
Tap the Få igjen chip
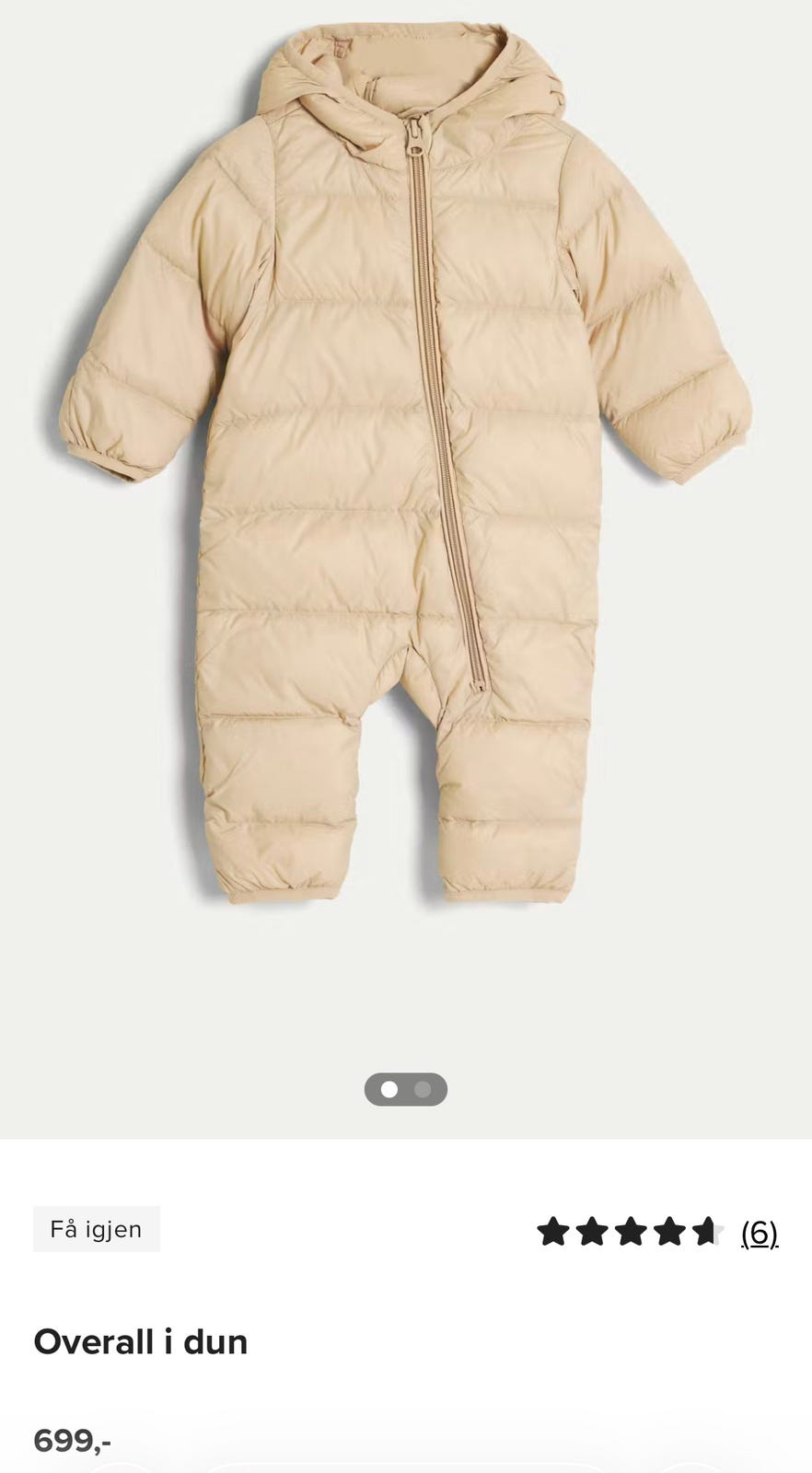tap(97, 1229)
